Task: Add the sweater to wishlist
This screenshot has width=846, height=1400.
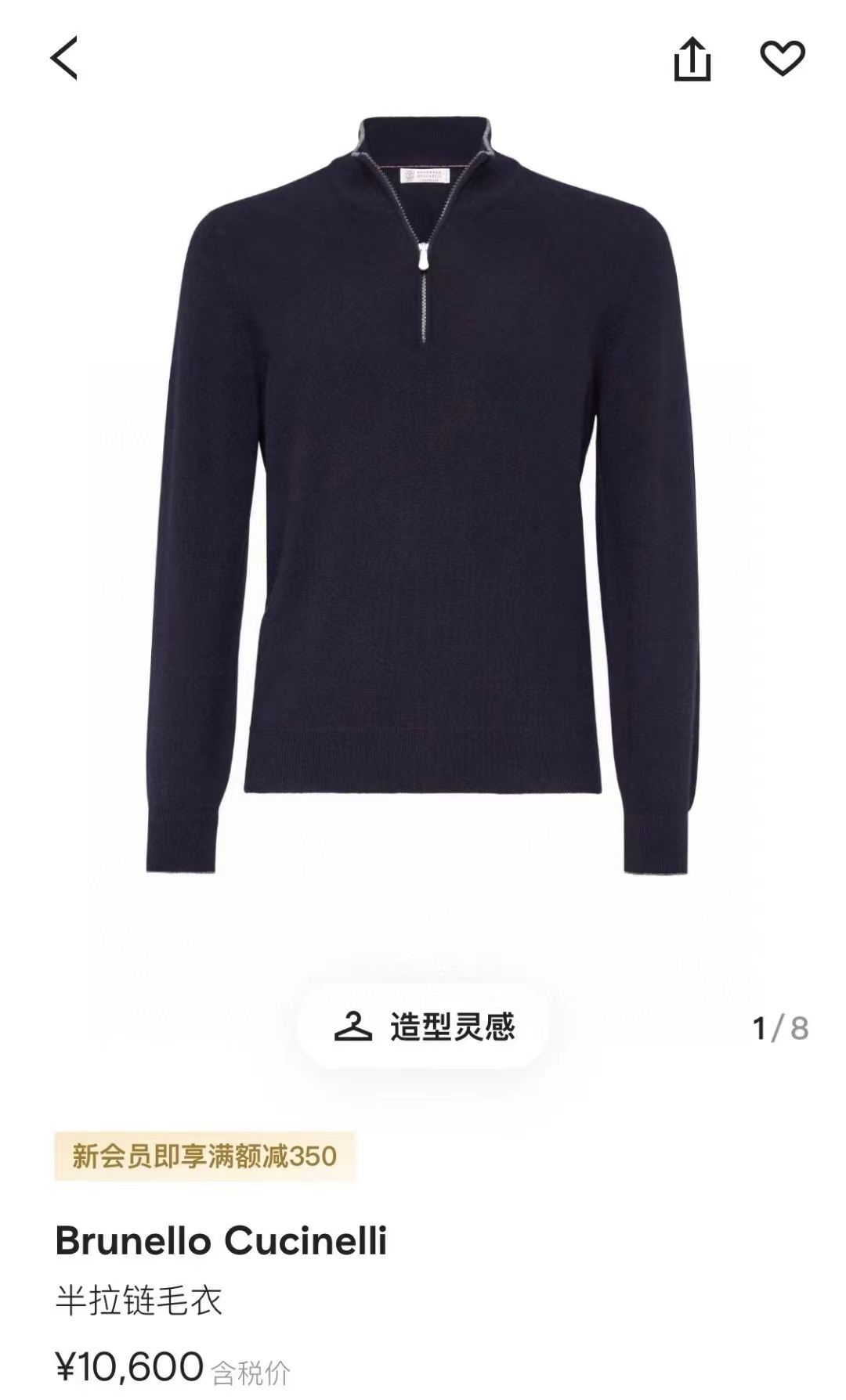Action: [x=783, y=59]
